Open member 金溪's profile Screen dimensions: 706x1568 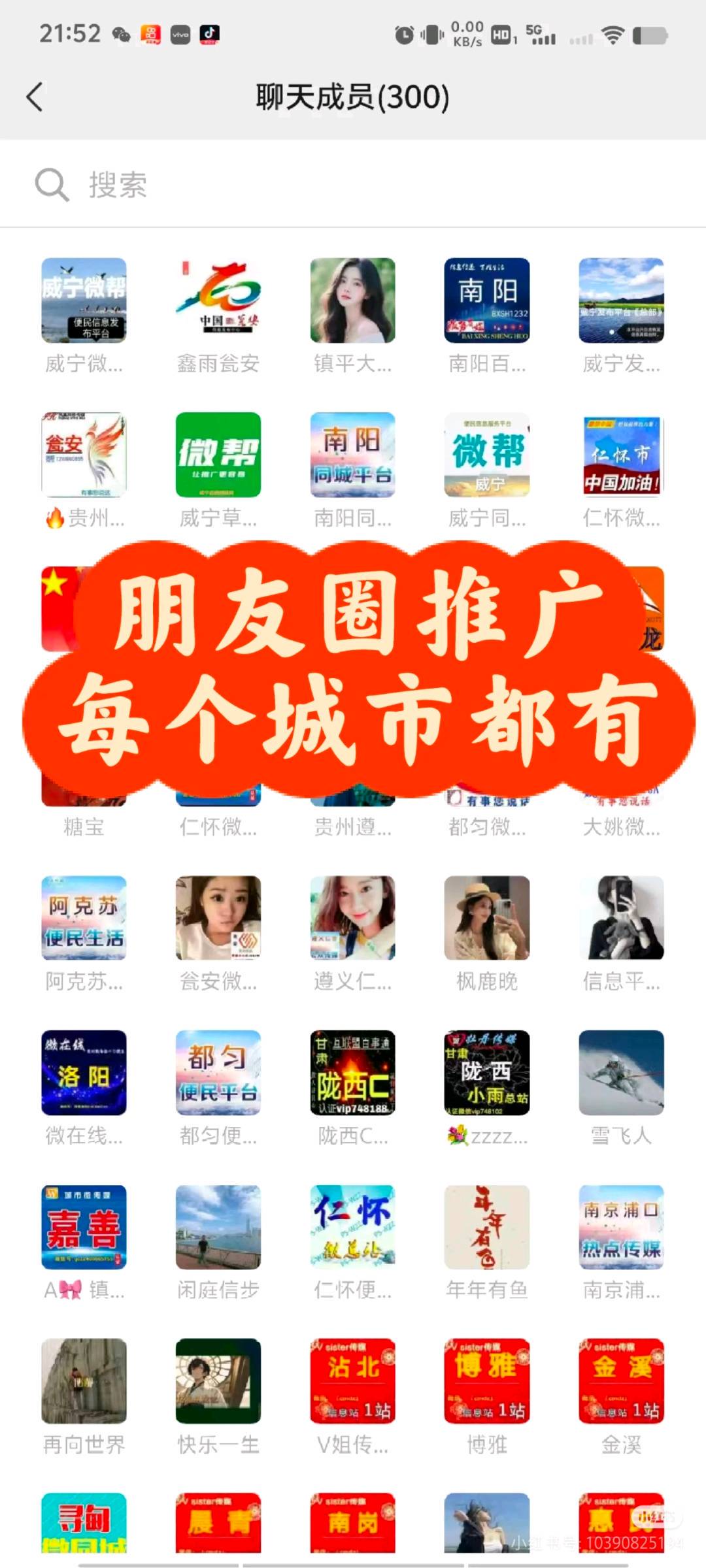[621, 1381]
